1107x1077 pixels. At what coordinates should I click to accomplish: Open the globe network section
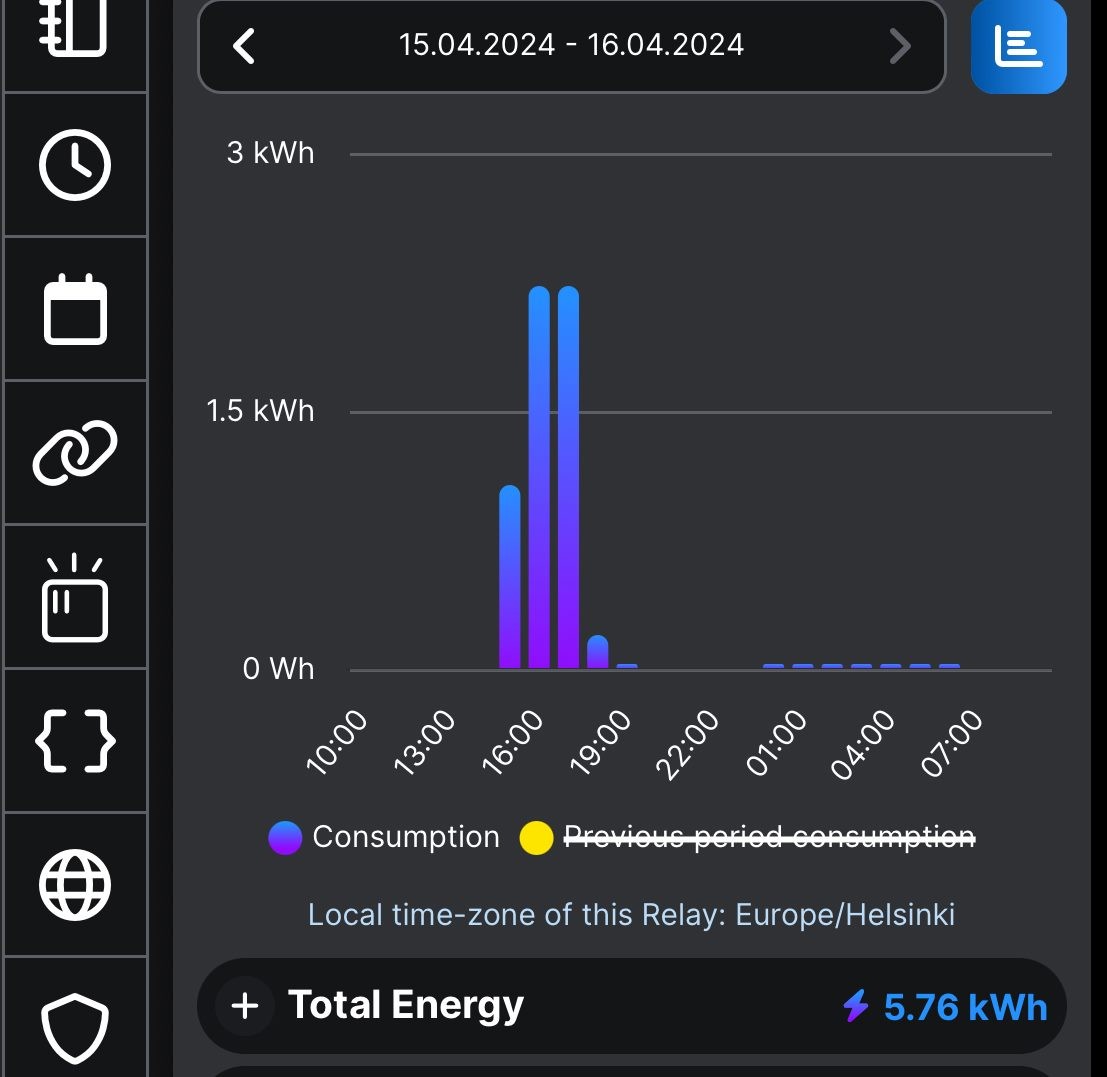click(x=75, y=885)
